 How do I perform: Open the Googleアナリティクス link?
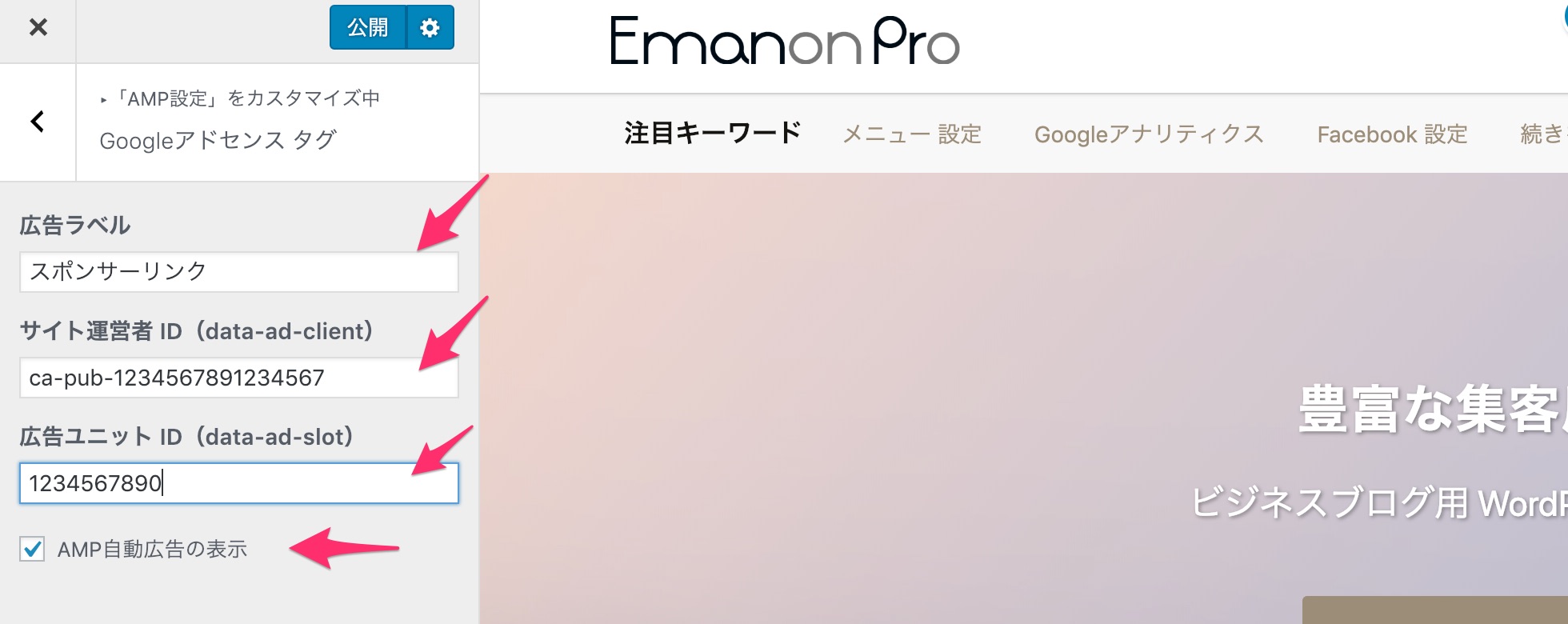(1149, 134)
